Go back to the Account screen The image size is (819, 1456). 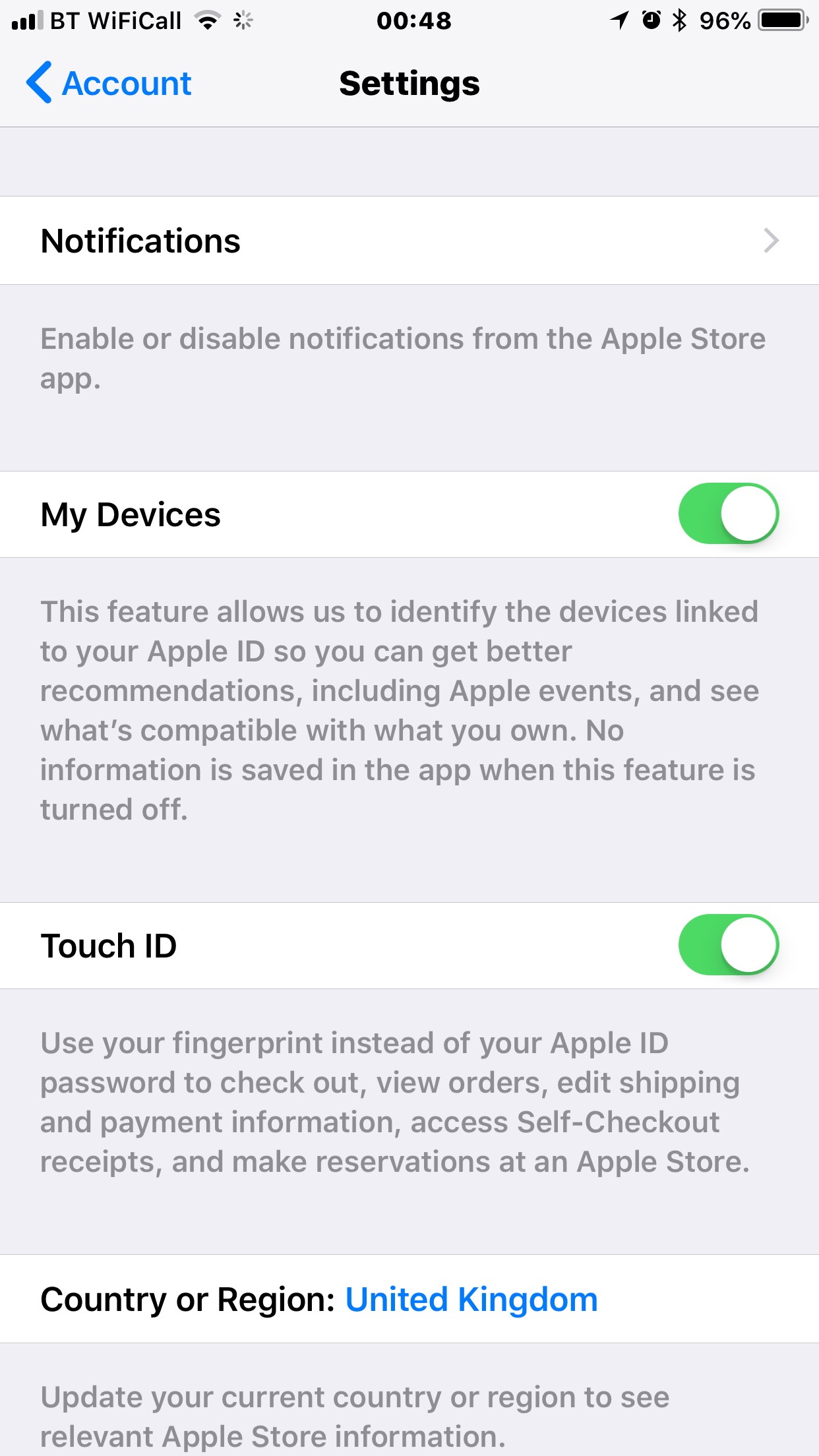109,83
